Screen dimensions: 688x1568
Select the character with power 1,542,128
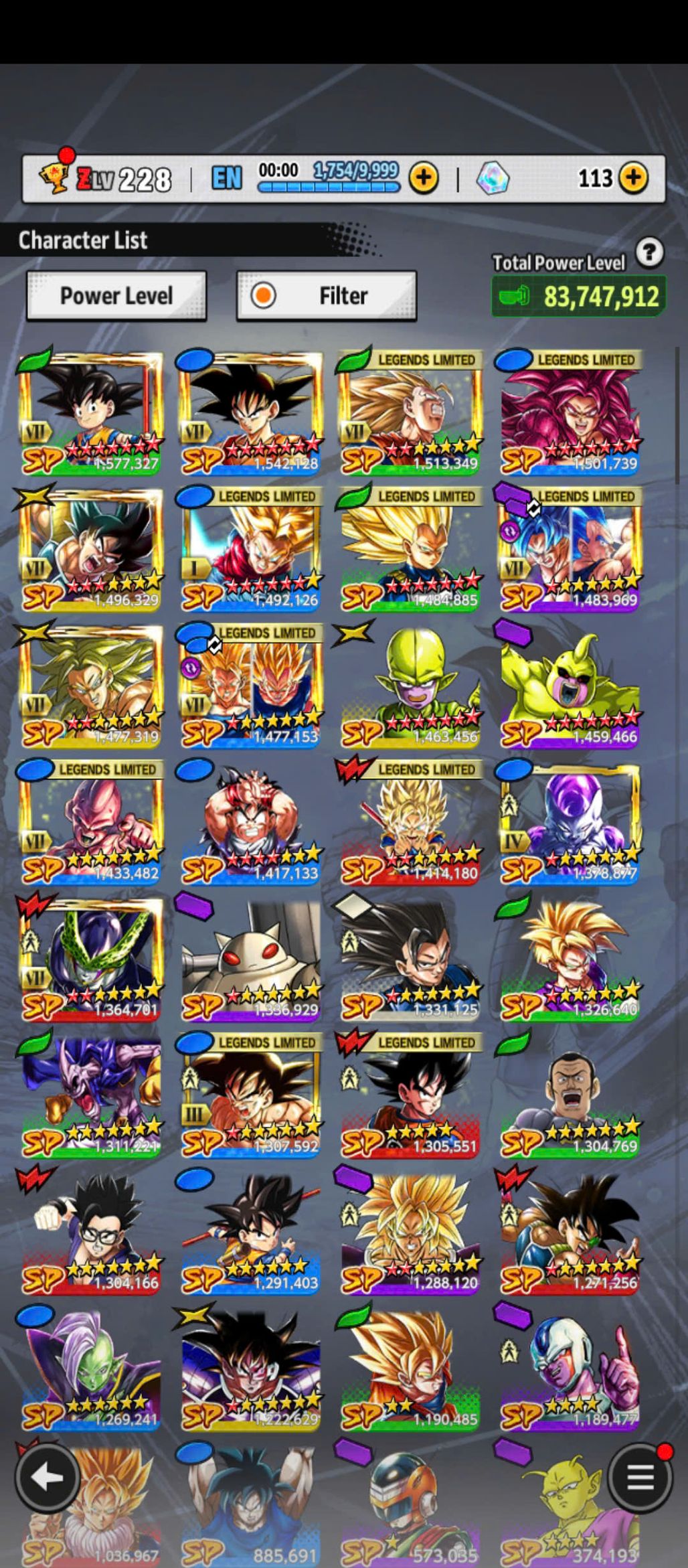pos(250,412)
